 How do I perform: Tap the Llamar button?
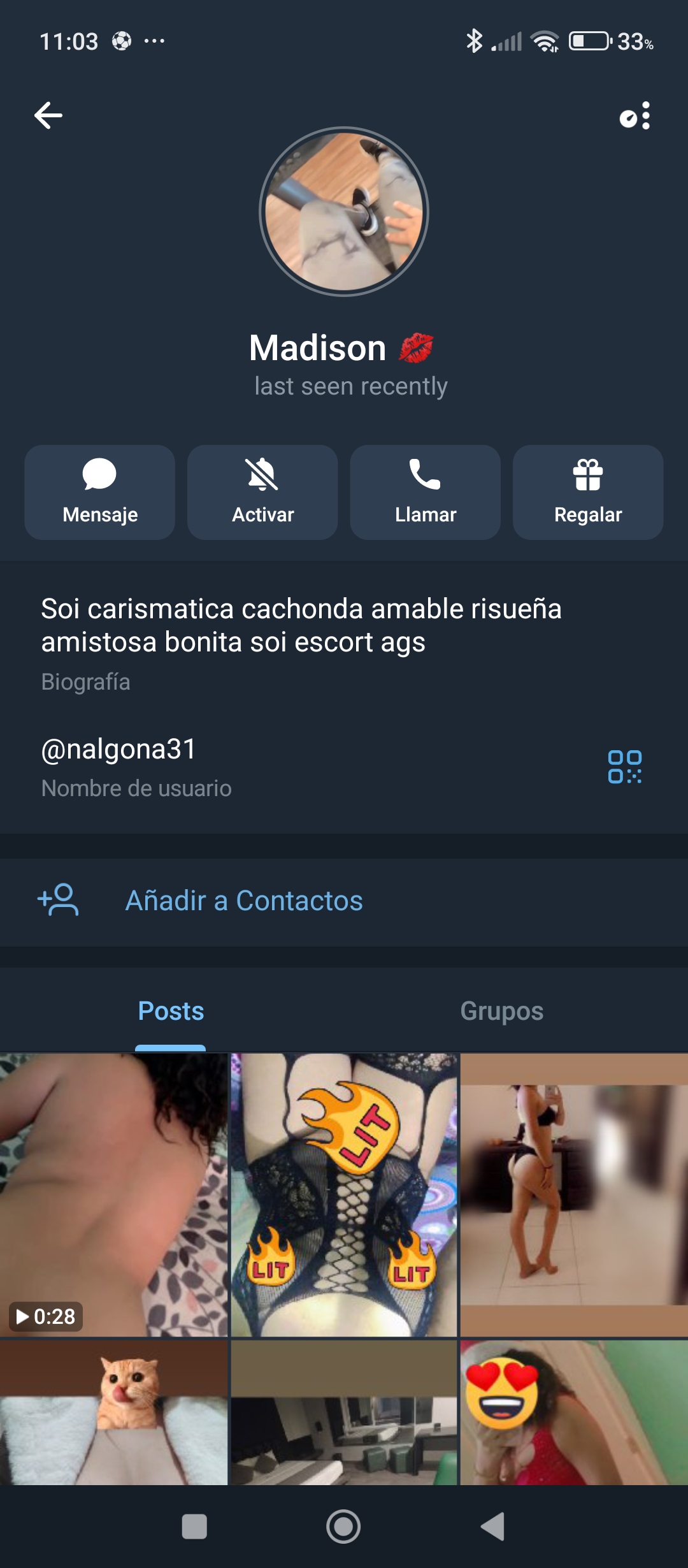(426, 492)
